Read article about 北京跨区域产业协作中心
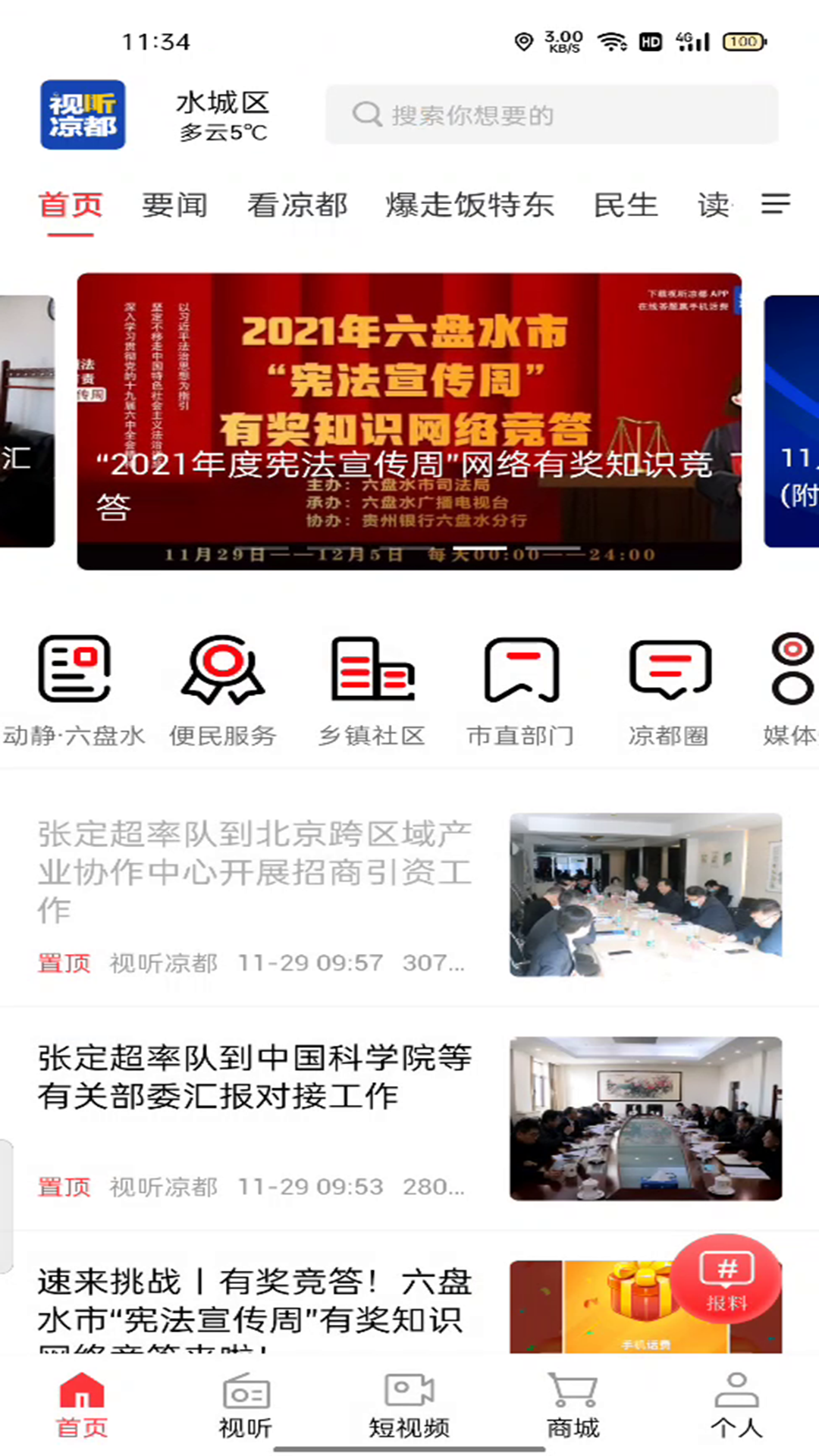Image resolution: width=819 pixels, height=1456 pixels. 255,872
